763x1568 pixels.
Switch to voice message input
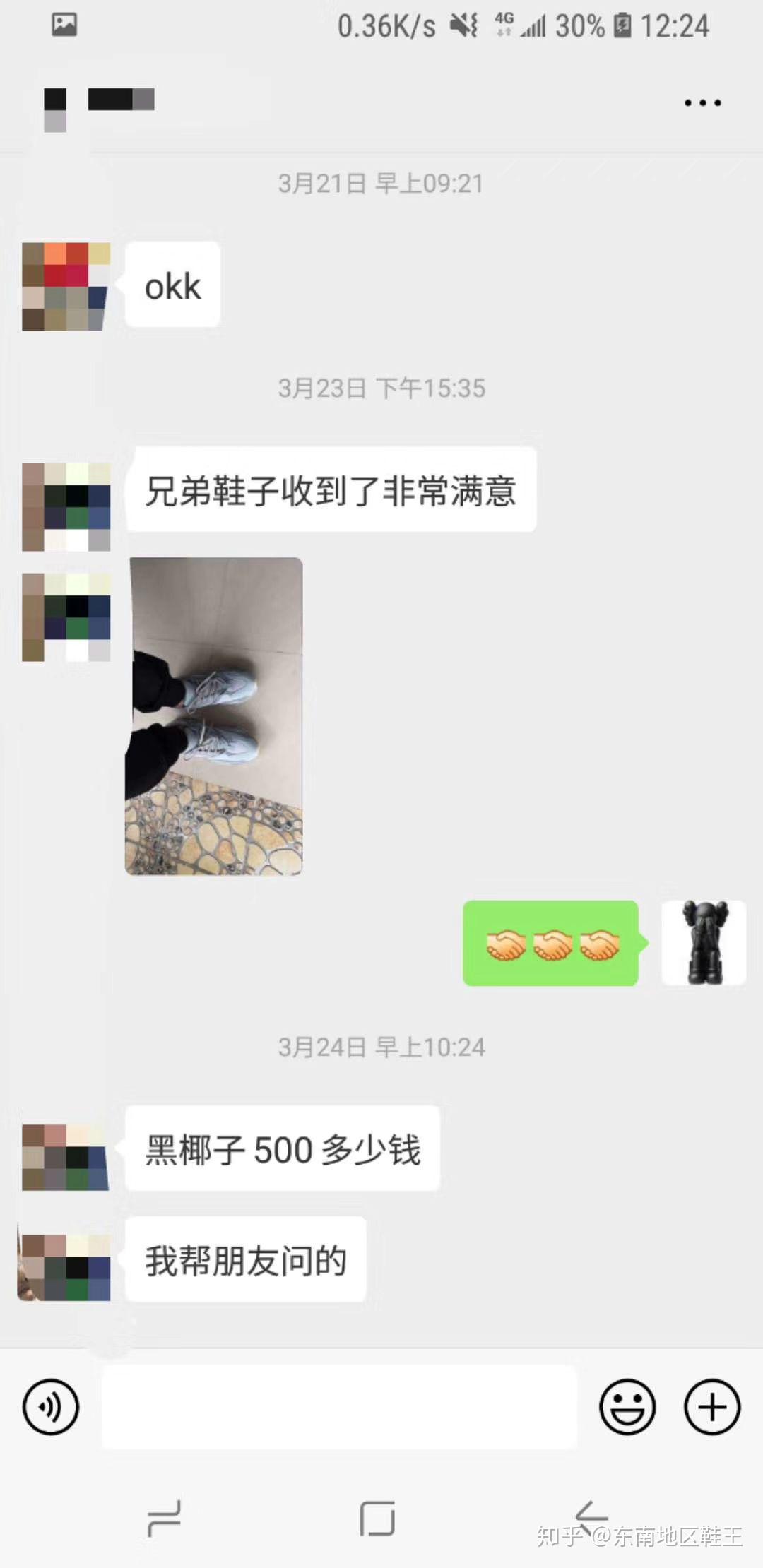[51, 1406]
